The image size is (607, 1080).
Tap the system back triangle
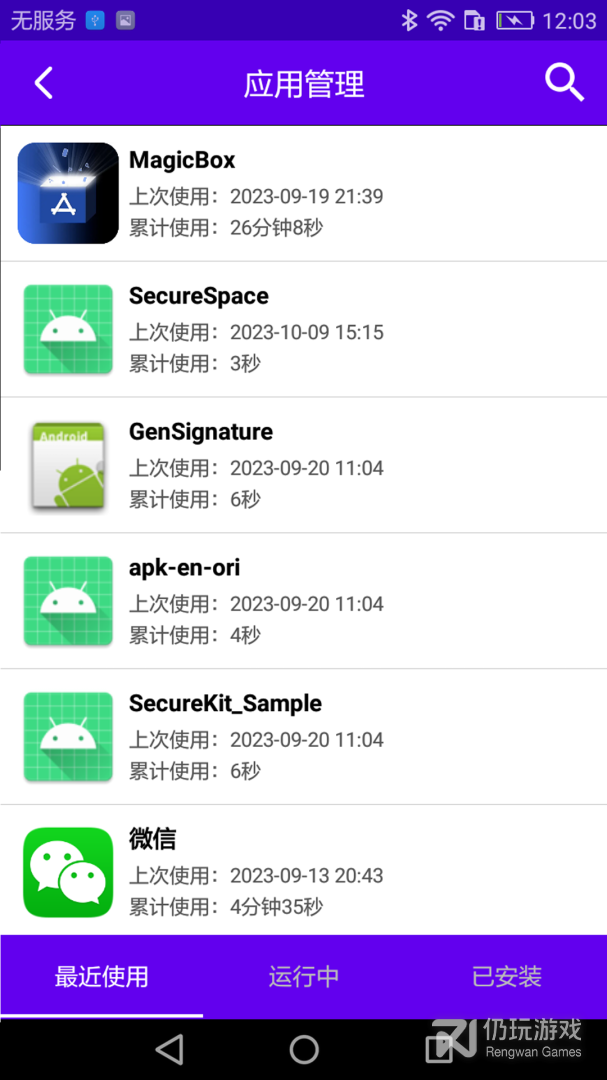click(x=169, y=1050)
